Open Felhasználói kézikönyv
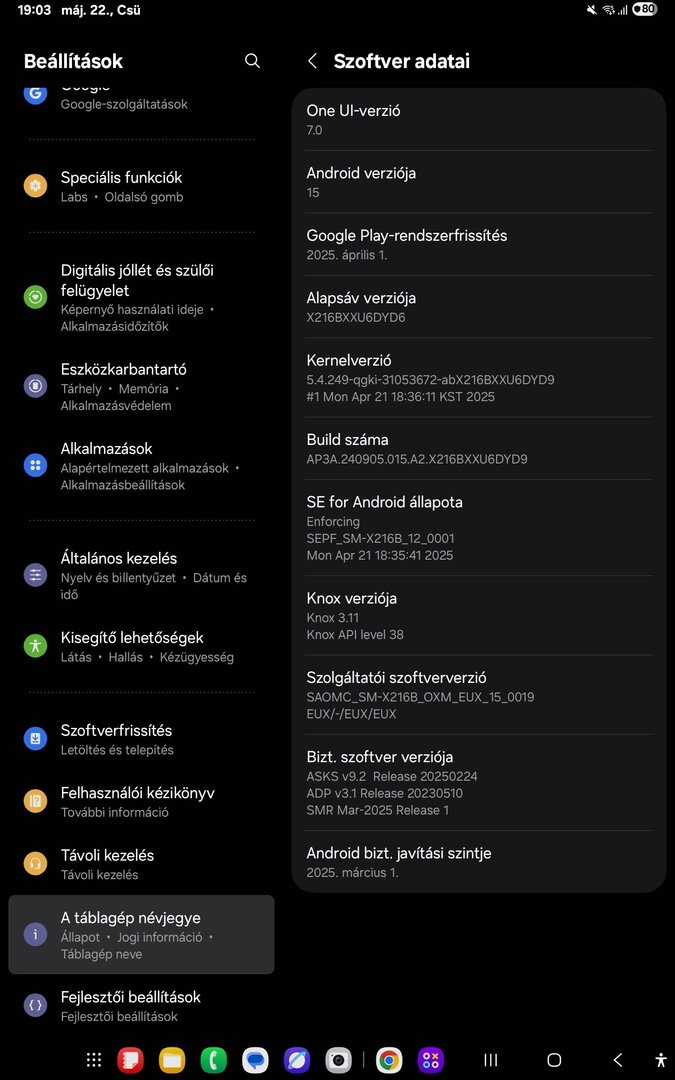675x1080 pixels. (141, 801)
